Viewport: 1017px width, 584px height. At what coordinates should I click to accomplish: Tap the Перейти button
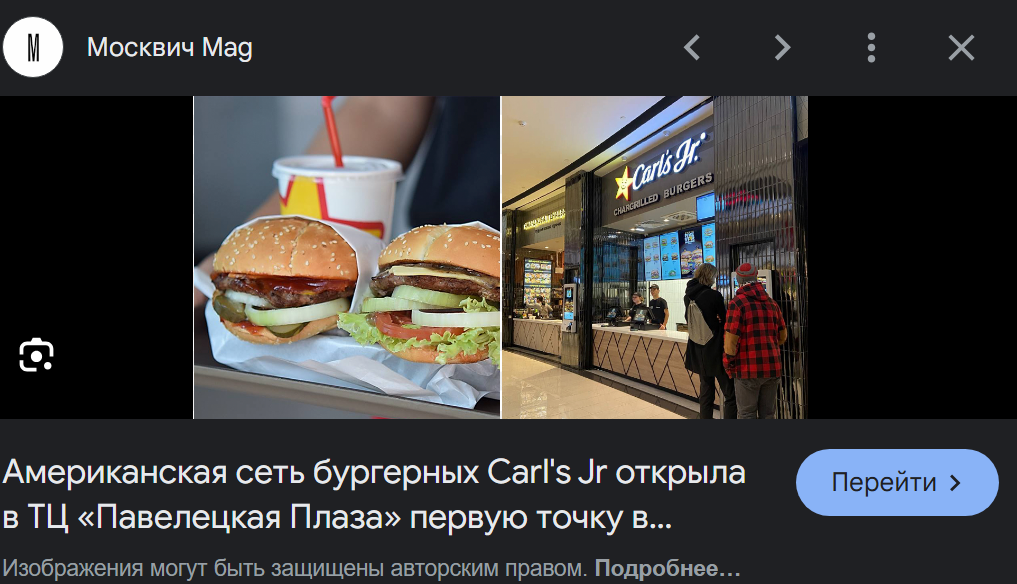click(x=896, y=483)
